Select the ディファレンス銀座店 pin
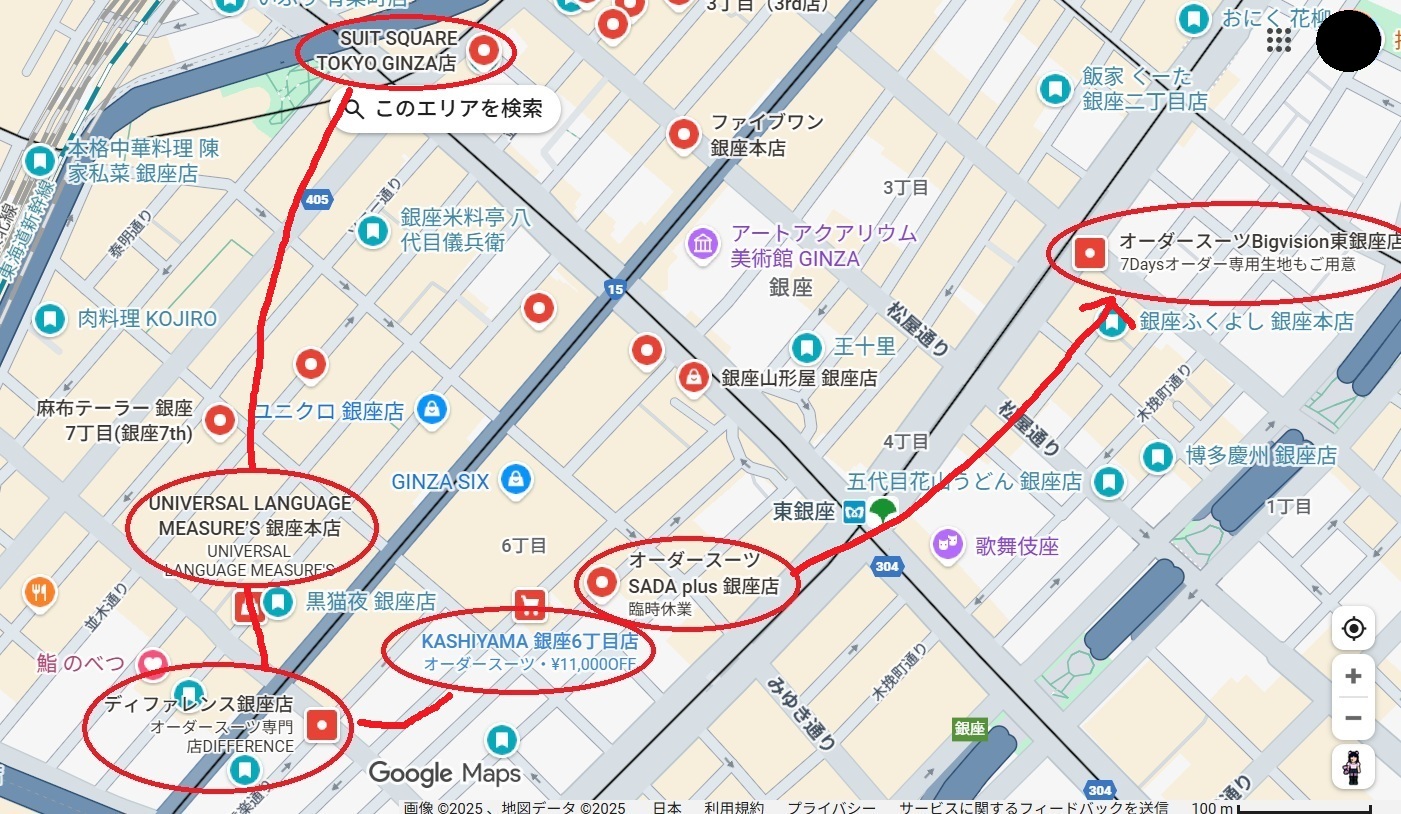 coord(322,726)
